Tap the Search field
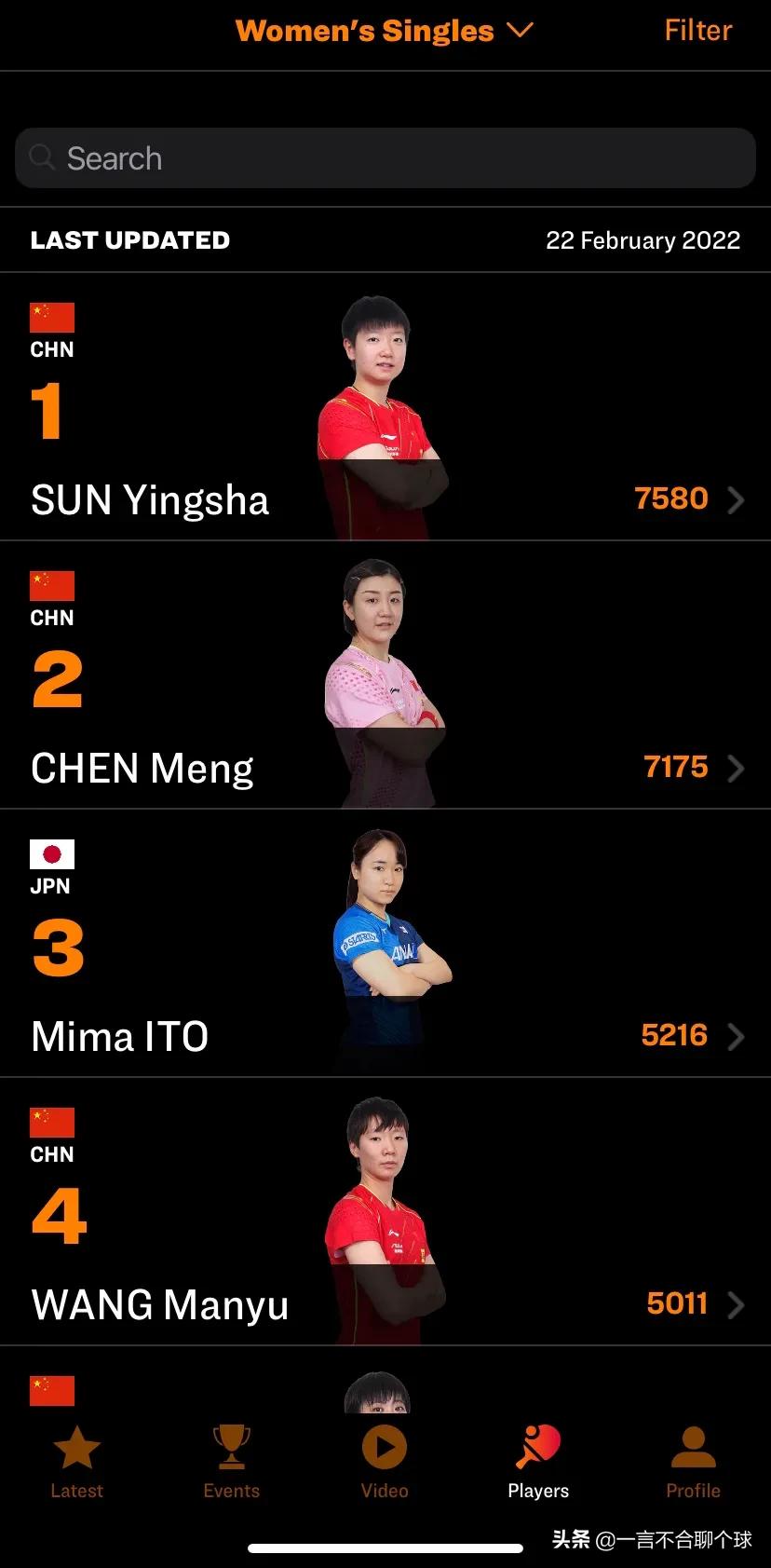 click(385, 158)
